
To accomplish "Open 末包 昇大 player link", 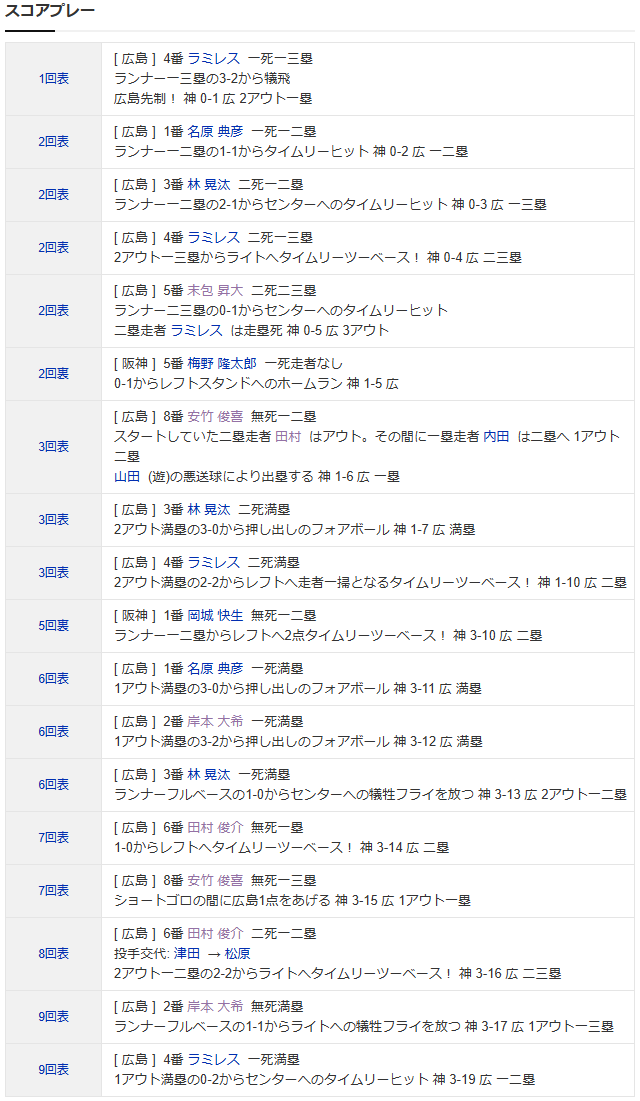I will pyautogui.click(x=215, y=291).
